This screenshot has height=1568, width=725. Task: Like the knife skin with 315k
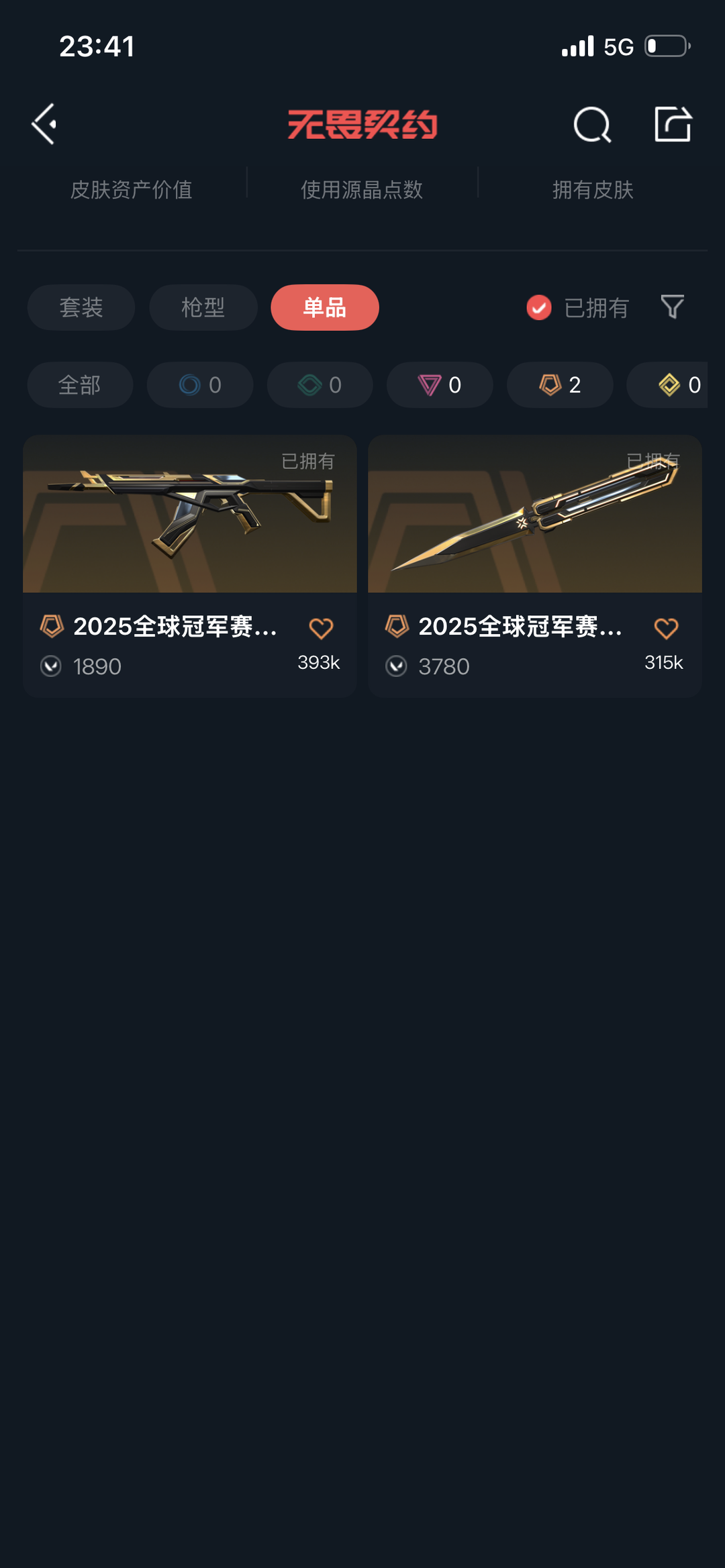tap(666, 629)
